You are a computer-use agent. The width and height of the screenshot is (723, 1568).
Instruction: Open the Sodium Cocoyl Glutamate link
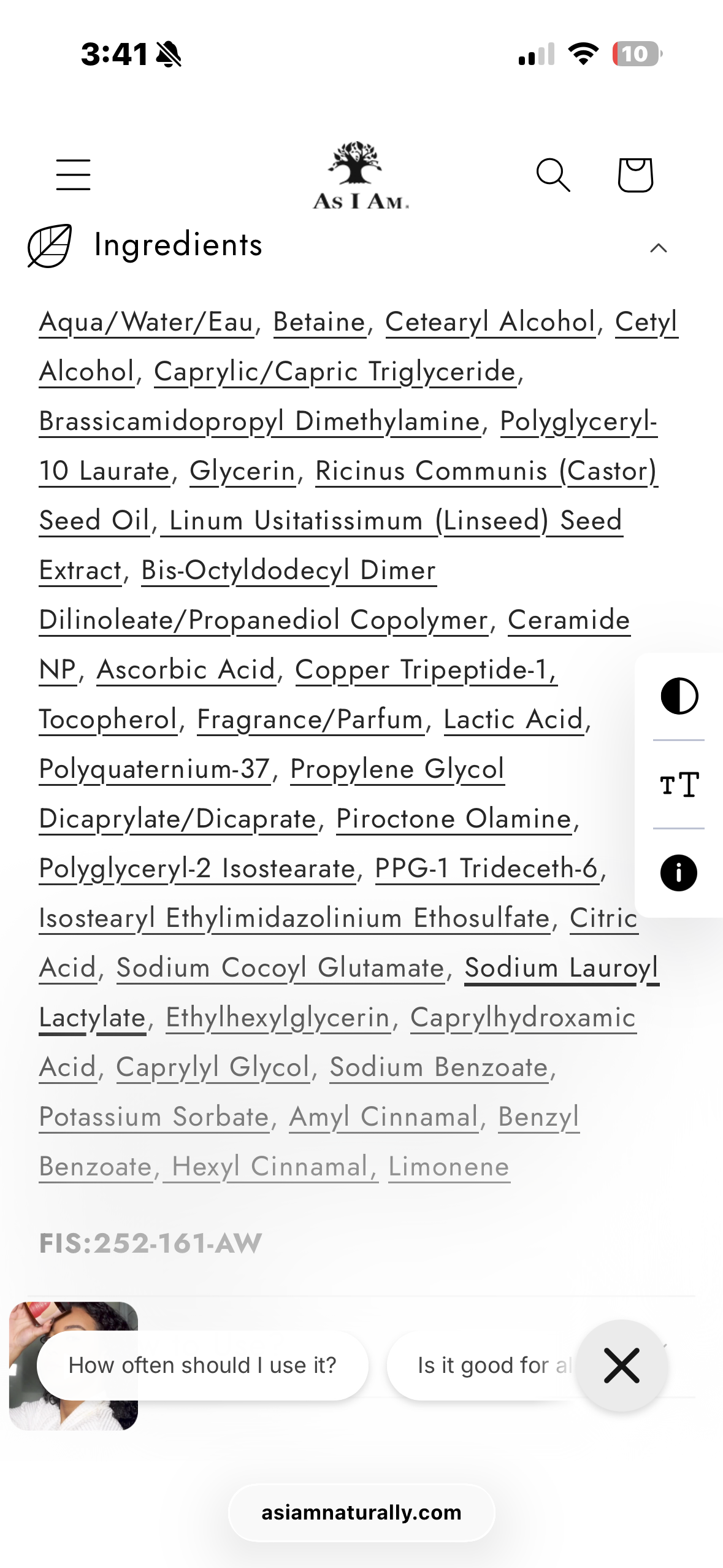click(280, 968)
